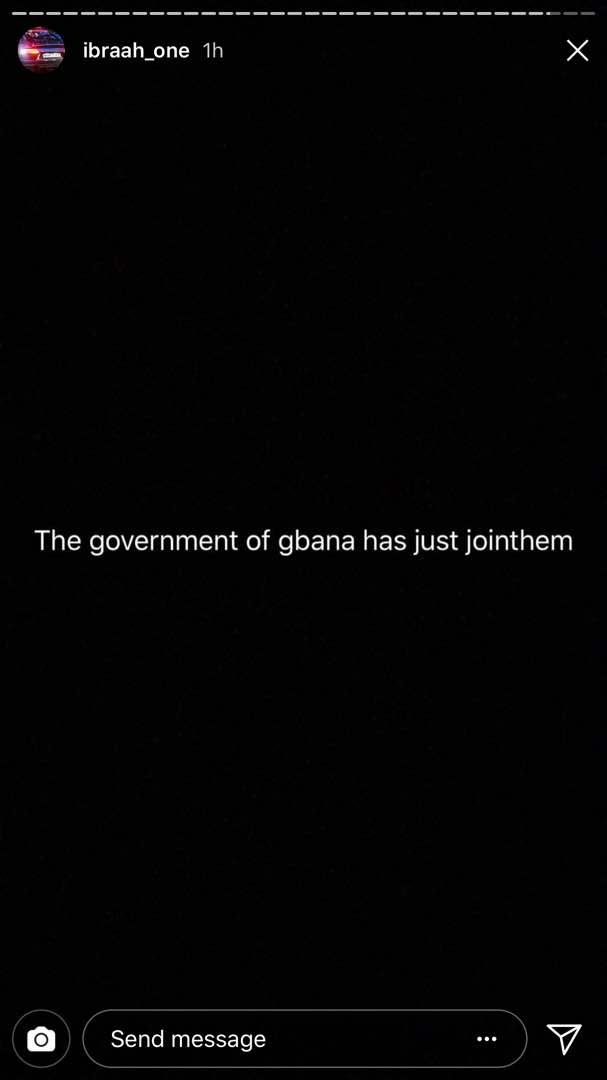607x1080 pixels.
Task: Close the story viewer
Action: click(x=577, y=51)
